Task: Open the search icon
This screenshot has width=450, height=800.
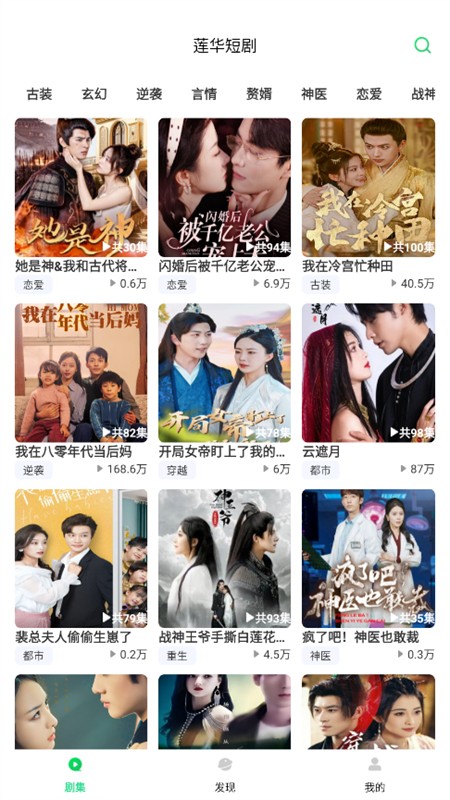Action: (x=422, y=45)
